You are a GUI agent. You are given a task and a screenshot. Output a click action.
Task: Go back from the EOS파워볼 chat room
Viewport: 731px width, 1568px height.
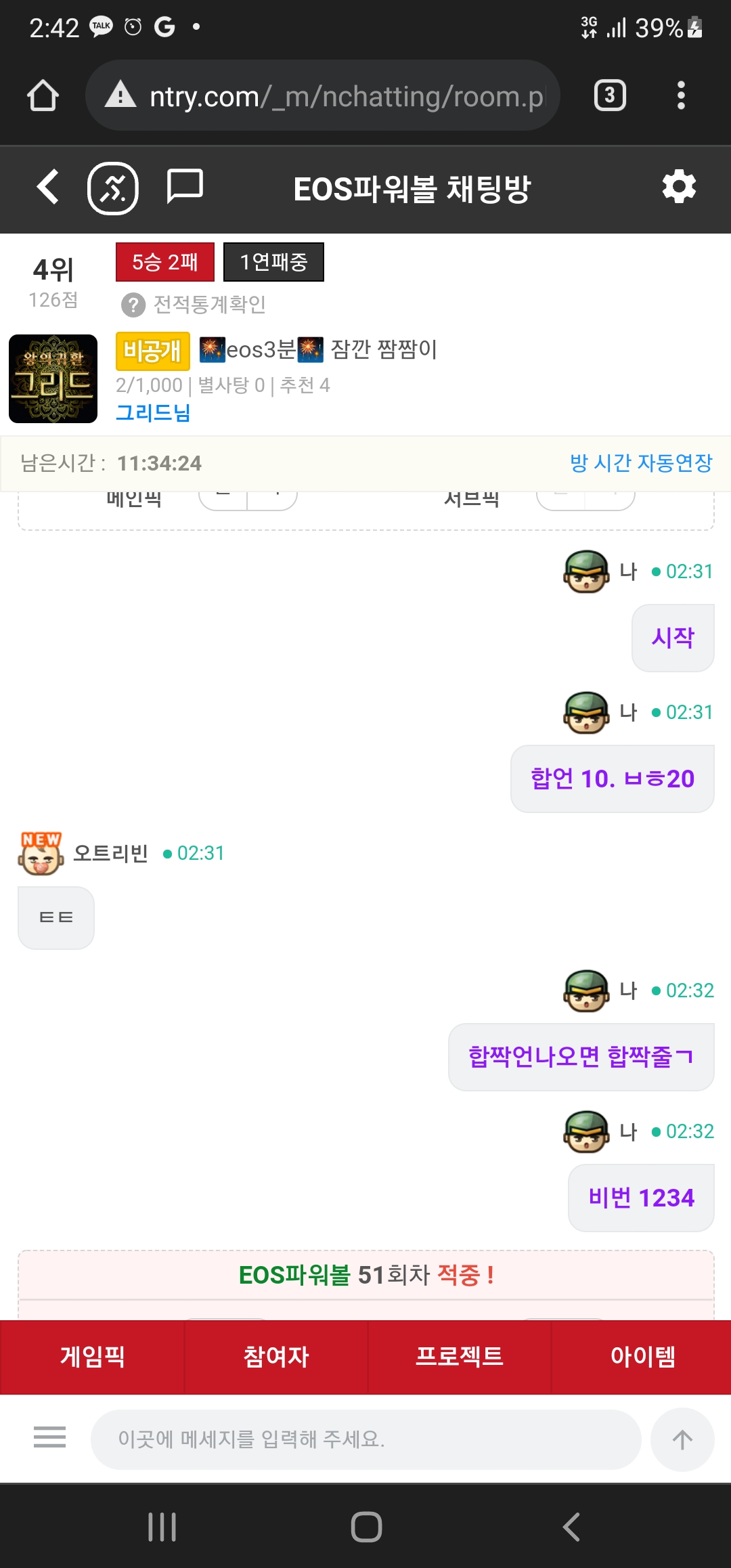(x=47, y=188)
